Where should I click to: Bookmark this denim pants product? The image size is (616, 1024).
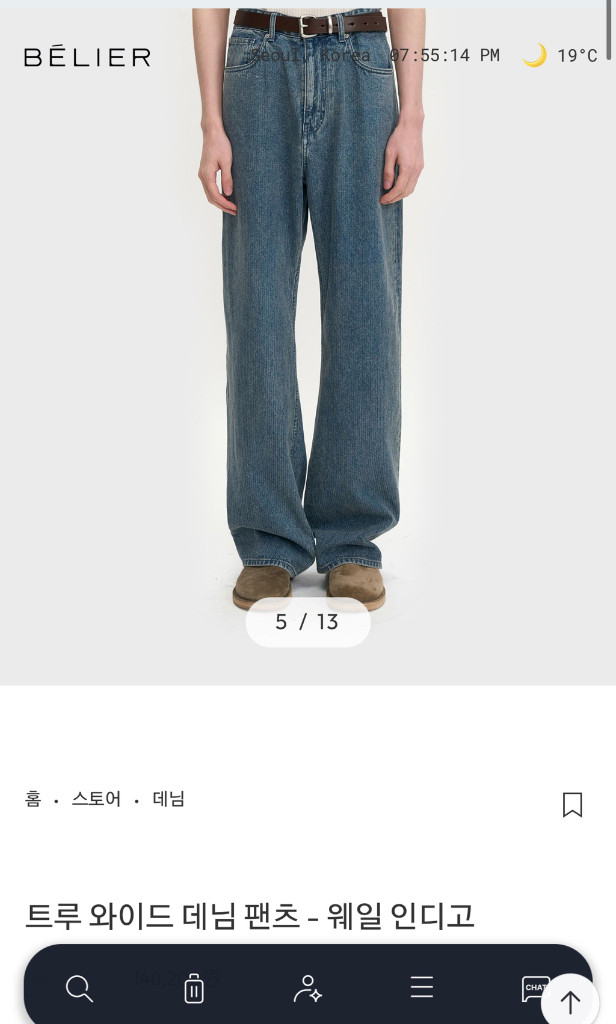(572, 804)
